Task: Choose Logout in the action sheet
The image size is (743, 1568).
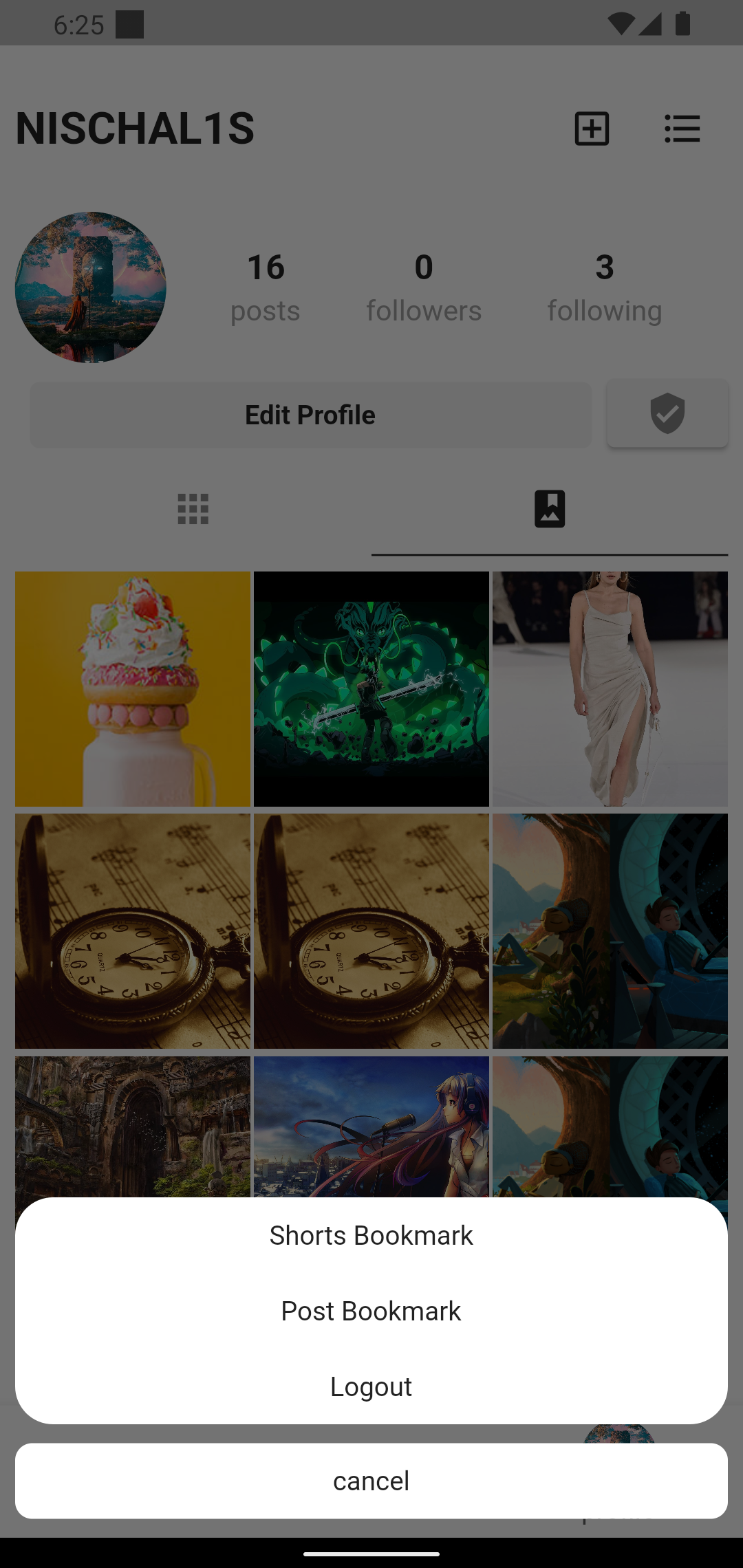Action: pyautogui.click(x=371, y=1387)
